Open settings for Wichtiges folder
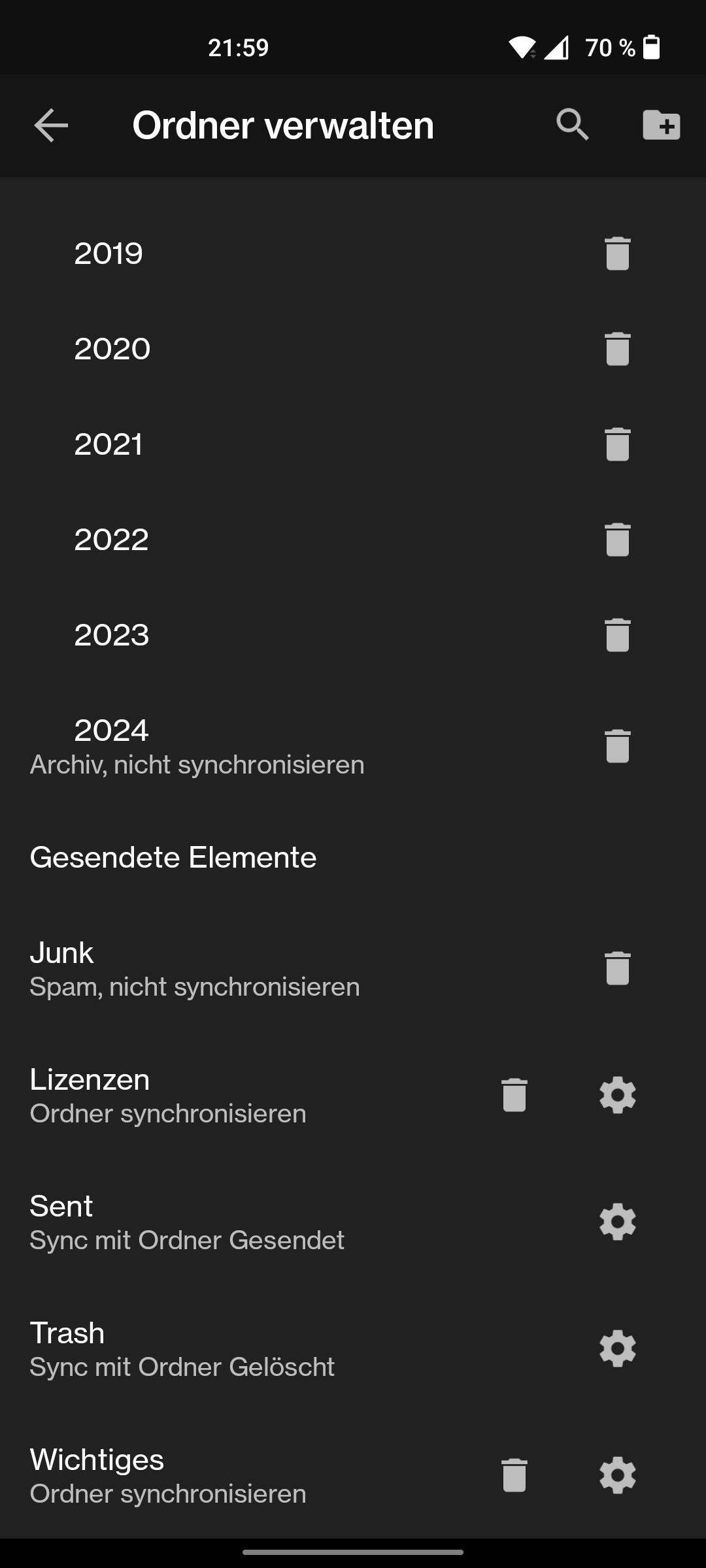The image size is (706, 1568). (x=617, y=1475)
